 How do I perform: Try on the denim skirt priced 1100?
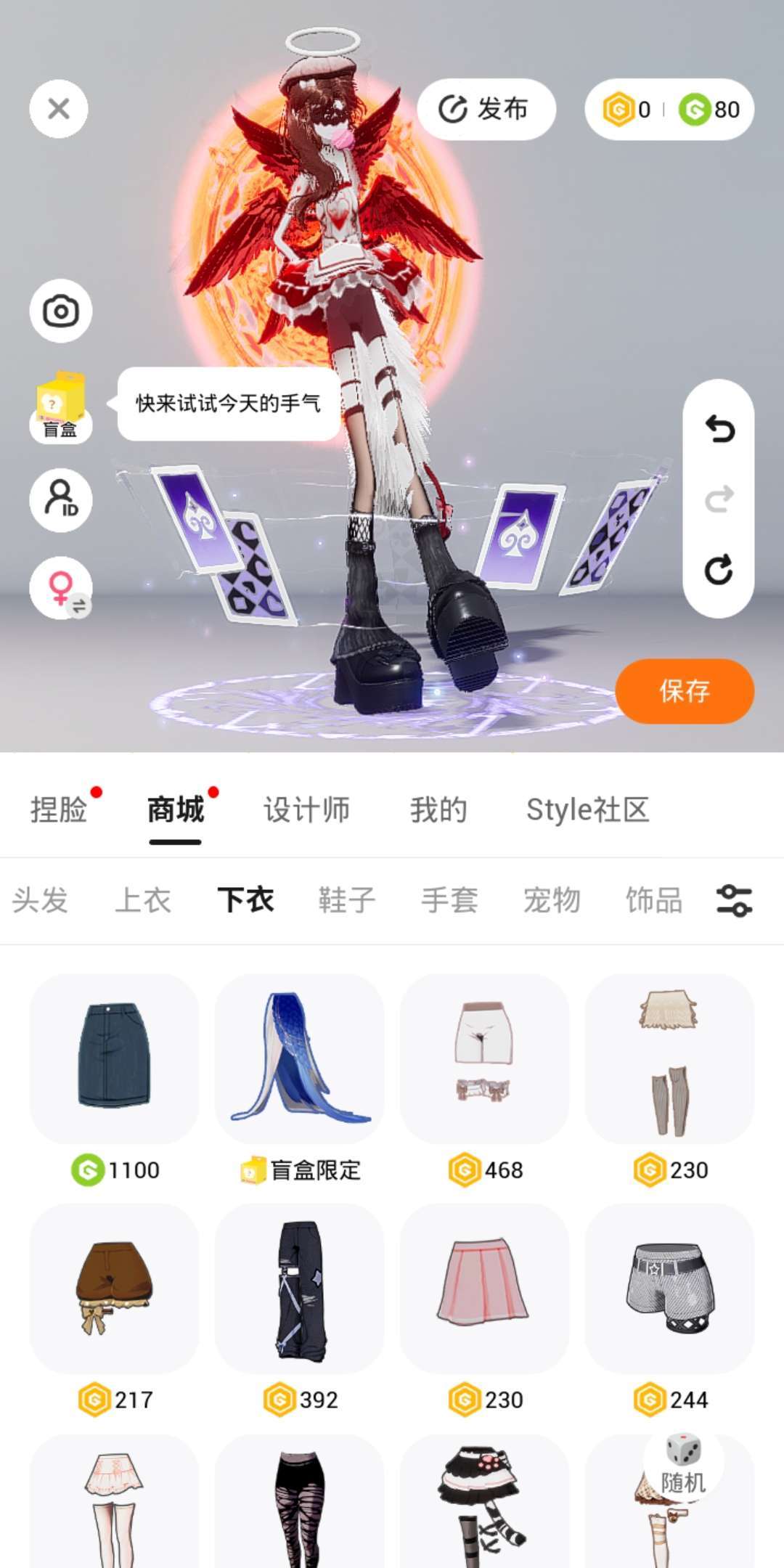click(114, 1058)
